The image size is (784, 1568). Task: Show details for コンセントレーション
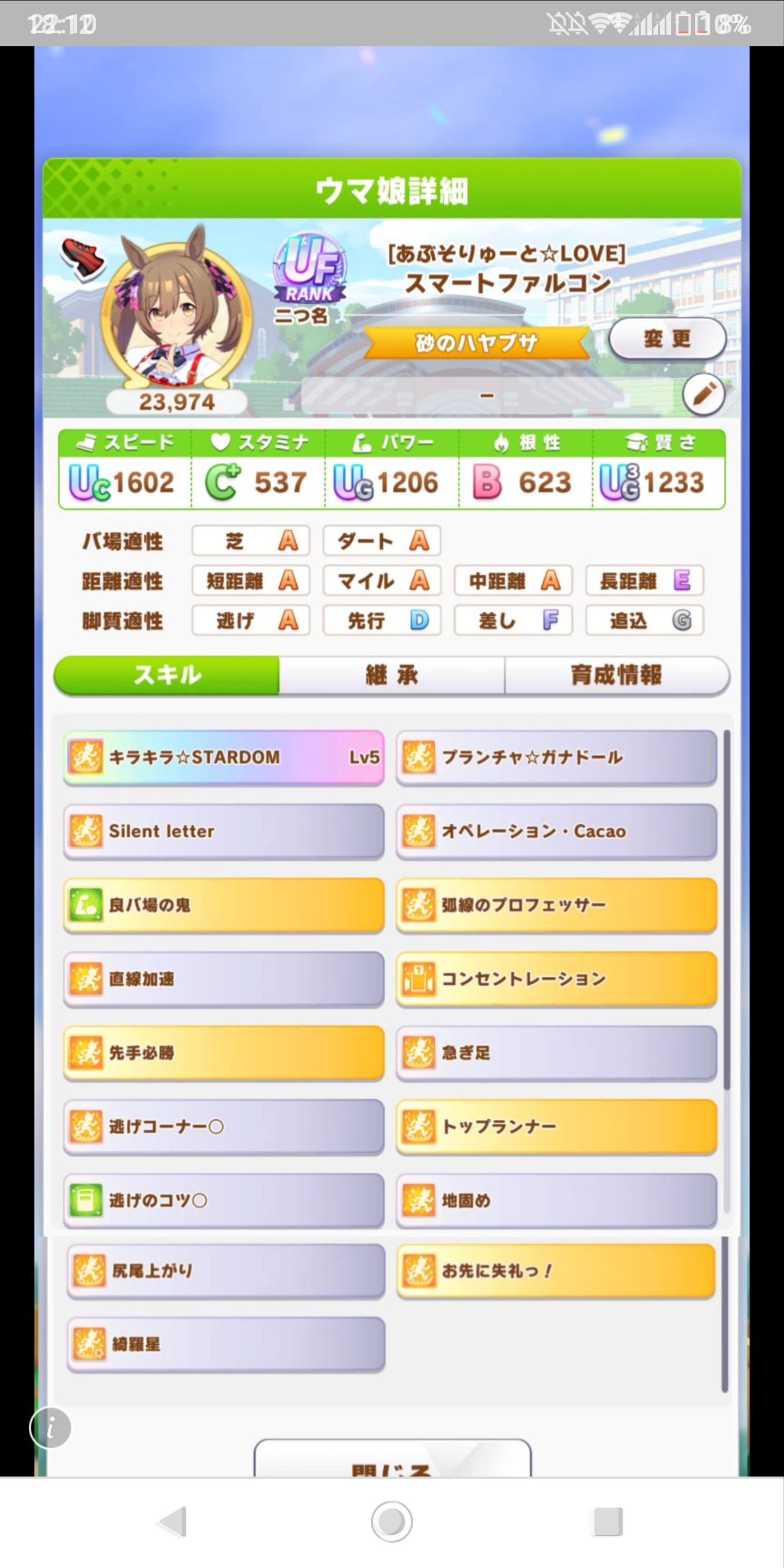[x=556, y=979]
